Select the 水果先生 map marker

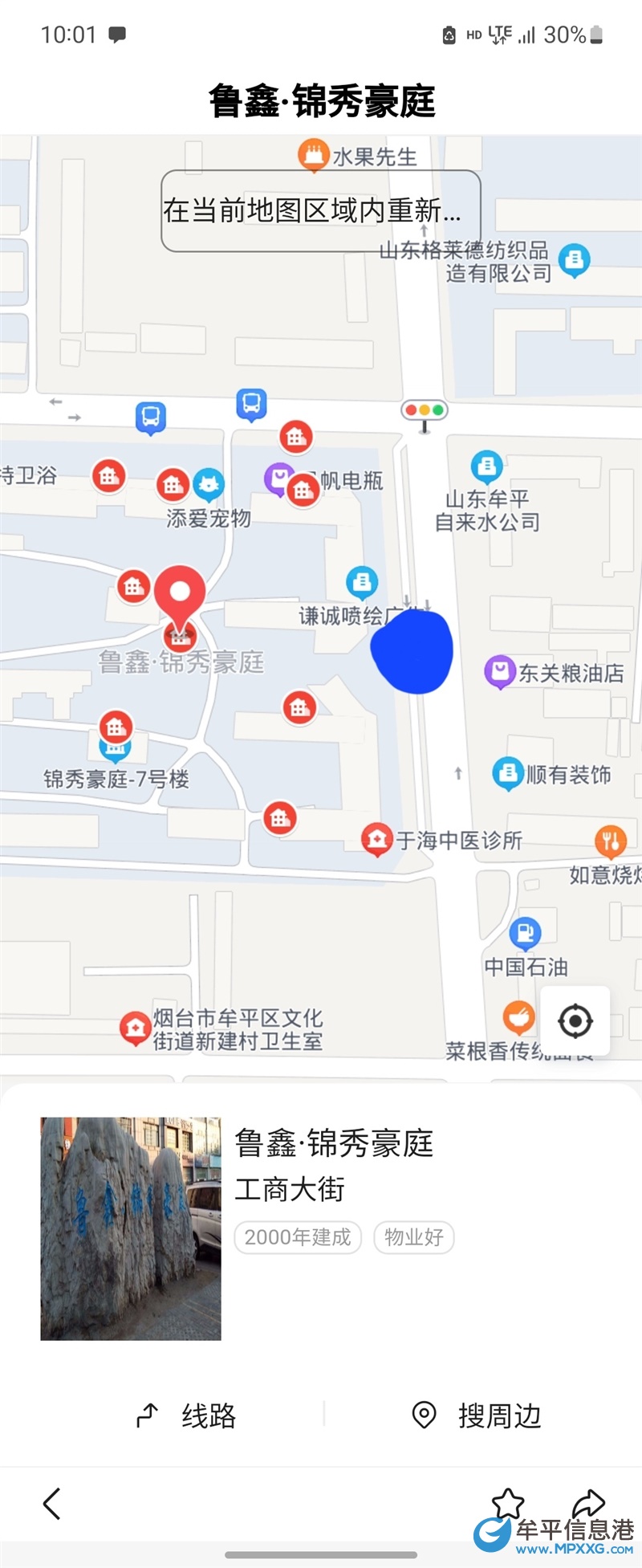point(313,155)
